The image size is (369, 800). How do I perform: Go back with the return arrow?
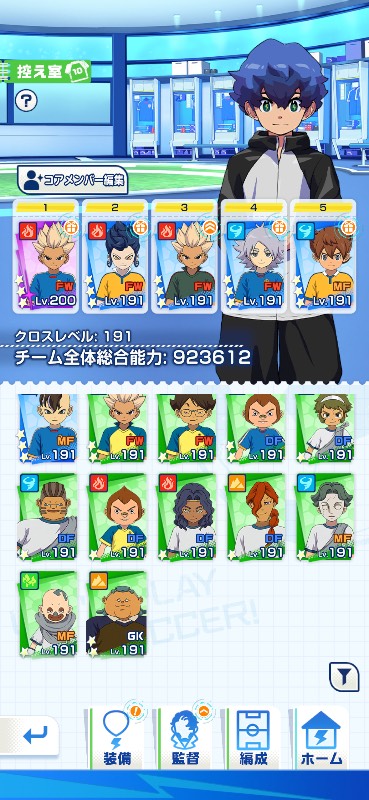[31, 735]
